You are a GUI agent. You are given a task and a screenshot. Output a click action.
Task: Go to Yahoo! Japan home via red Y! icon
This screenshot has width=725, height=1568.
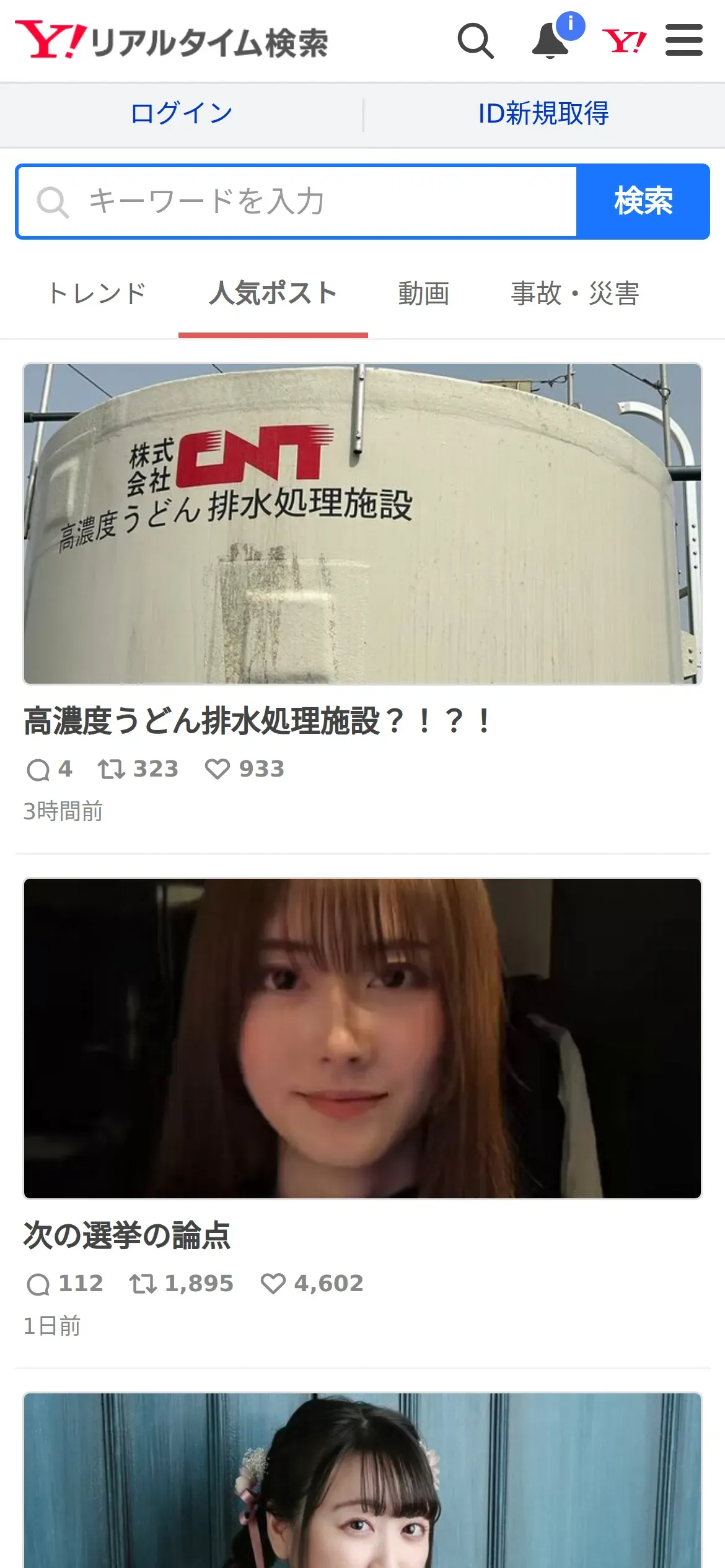point(624,41)
